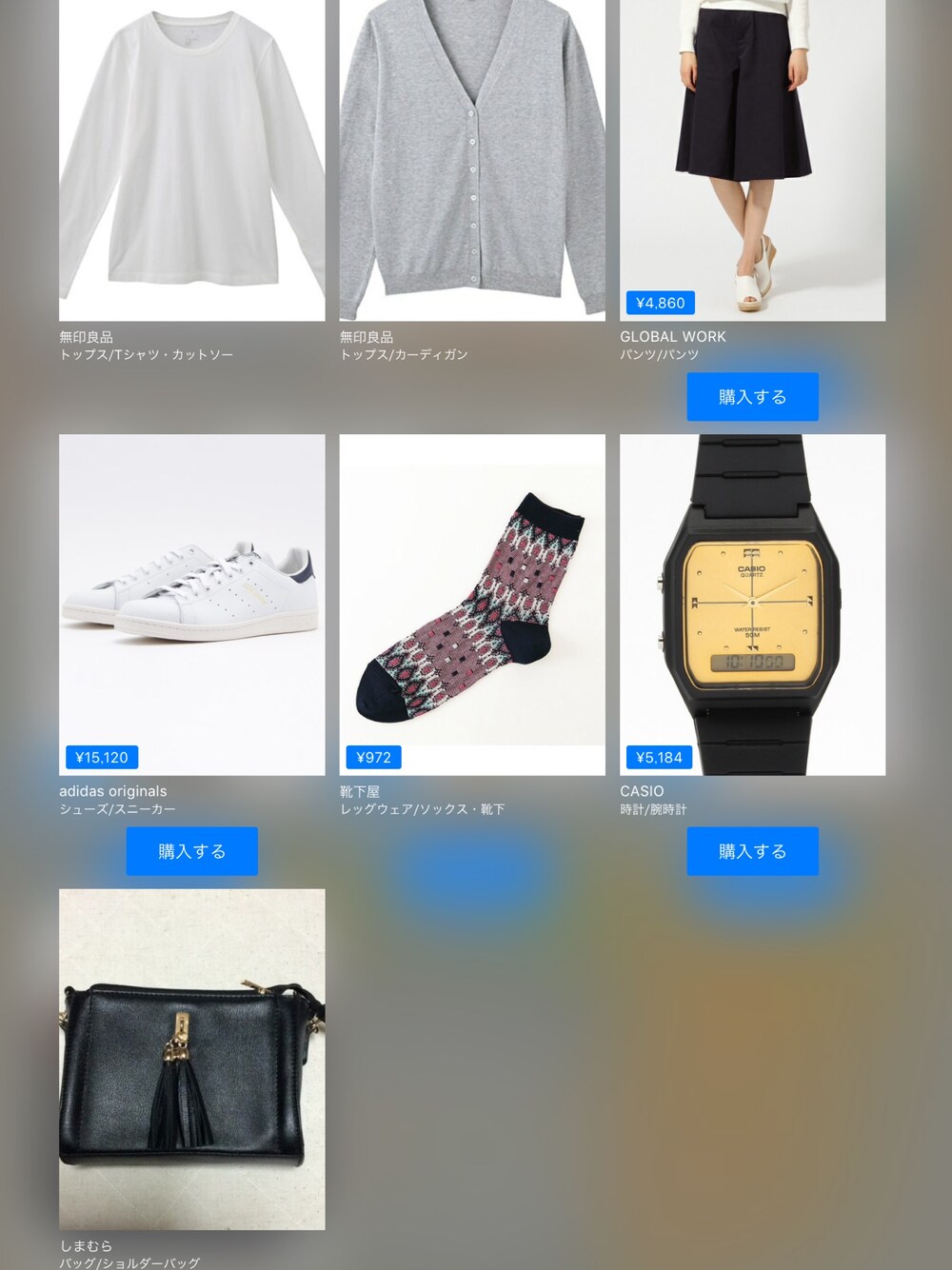Open the CASIO wristwatch item

pyautogui.click(x=752, y=605)
